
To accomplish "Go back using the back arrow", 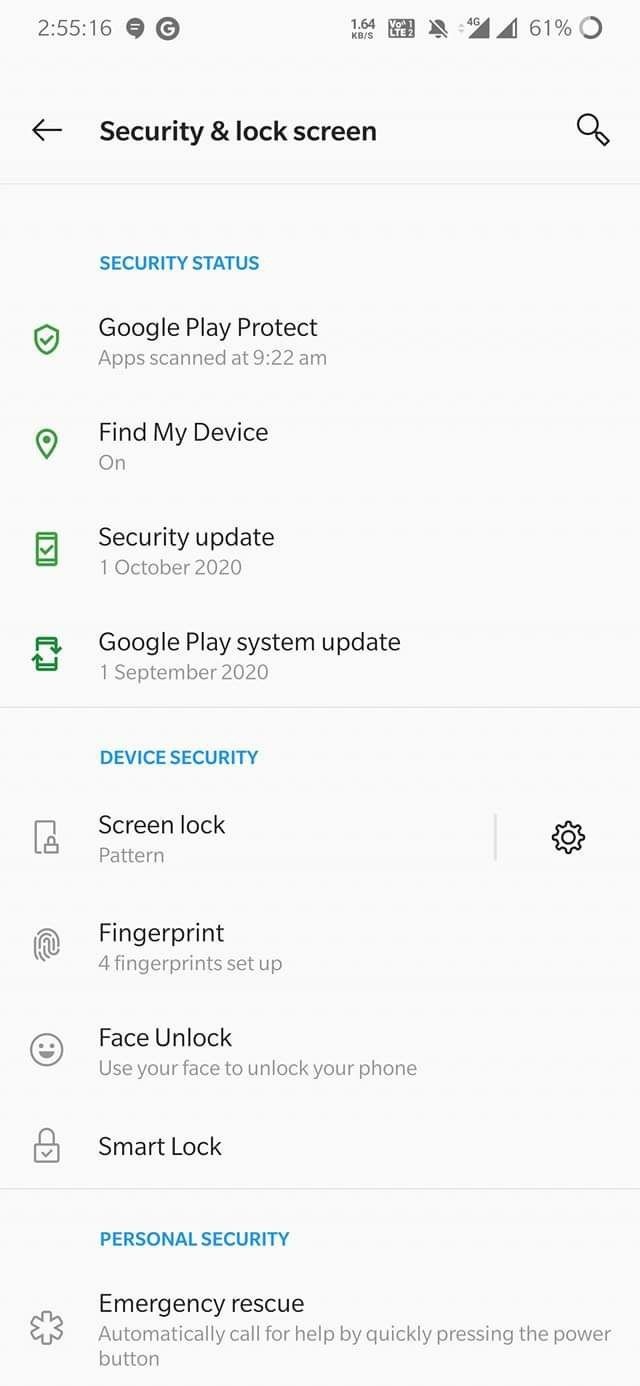I will tap(47, 130).
